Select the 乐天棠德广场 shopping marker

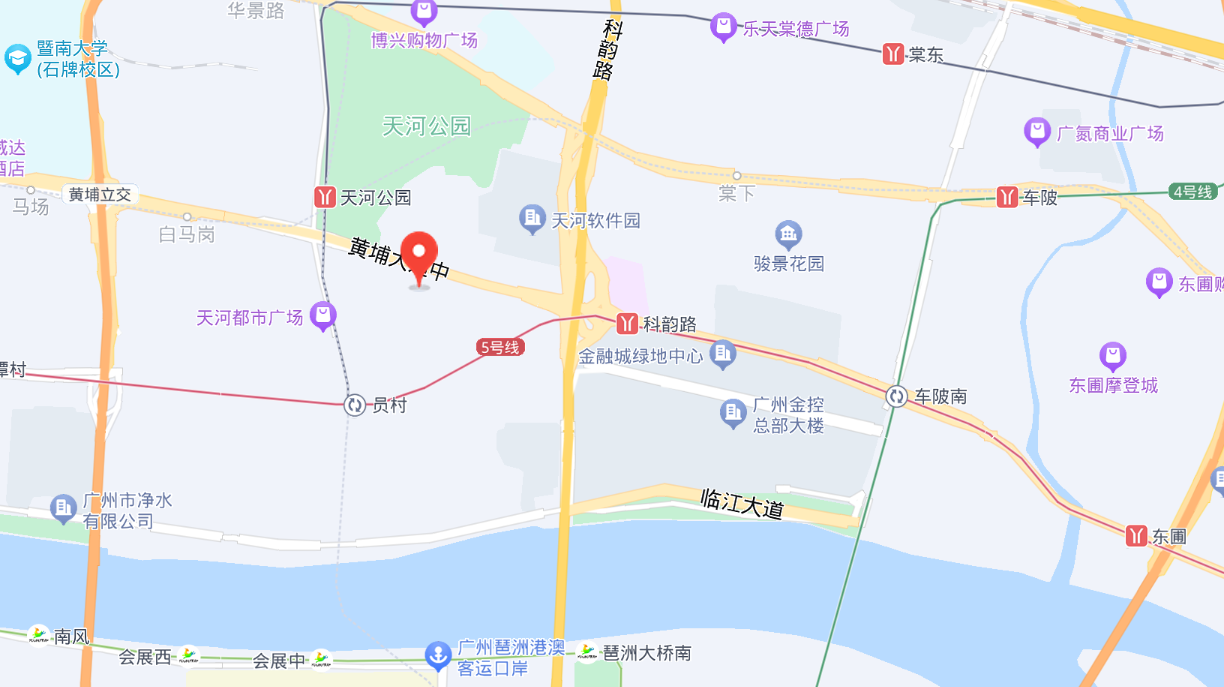point(723,27)
